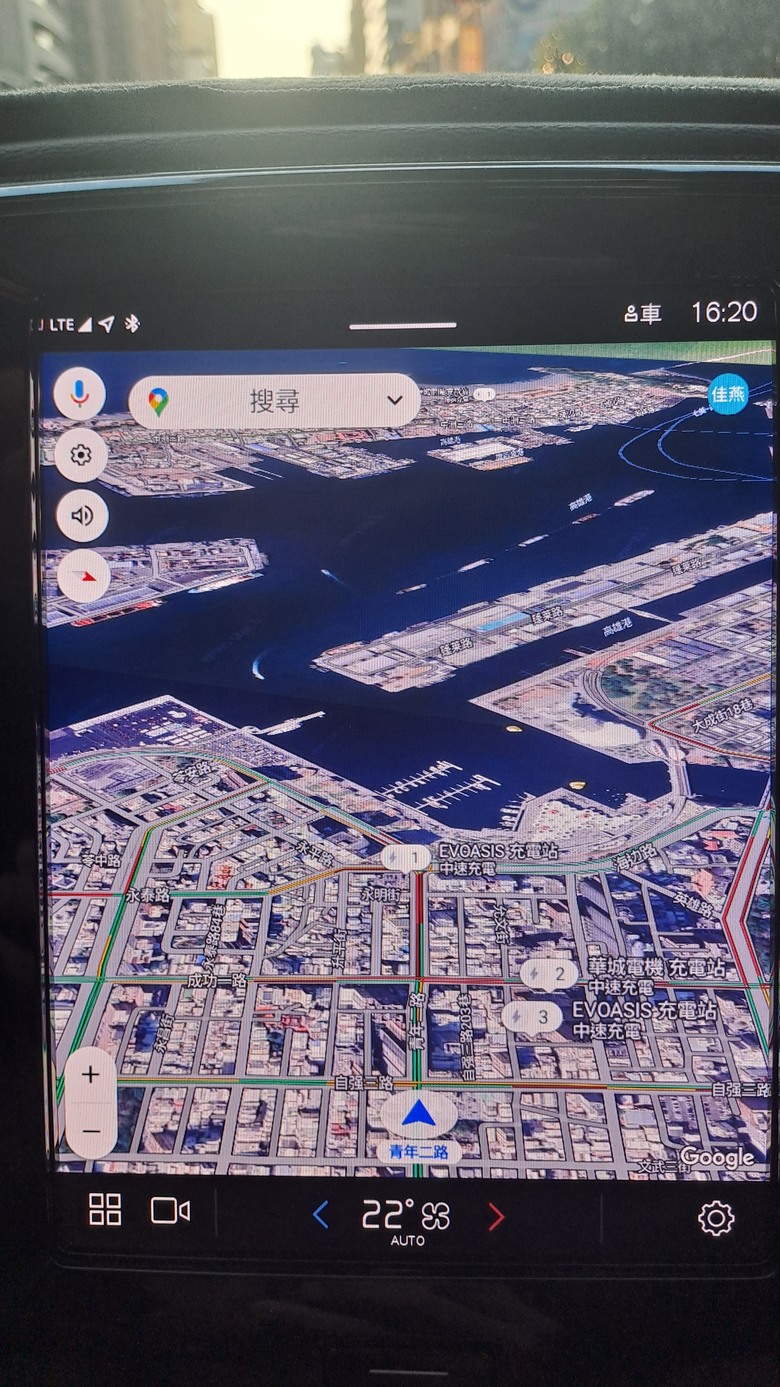
Task: Open Google Maps settings gear
Action: [81, 456]
